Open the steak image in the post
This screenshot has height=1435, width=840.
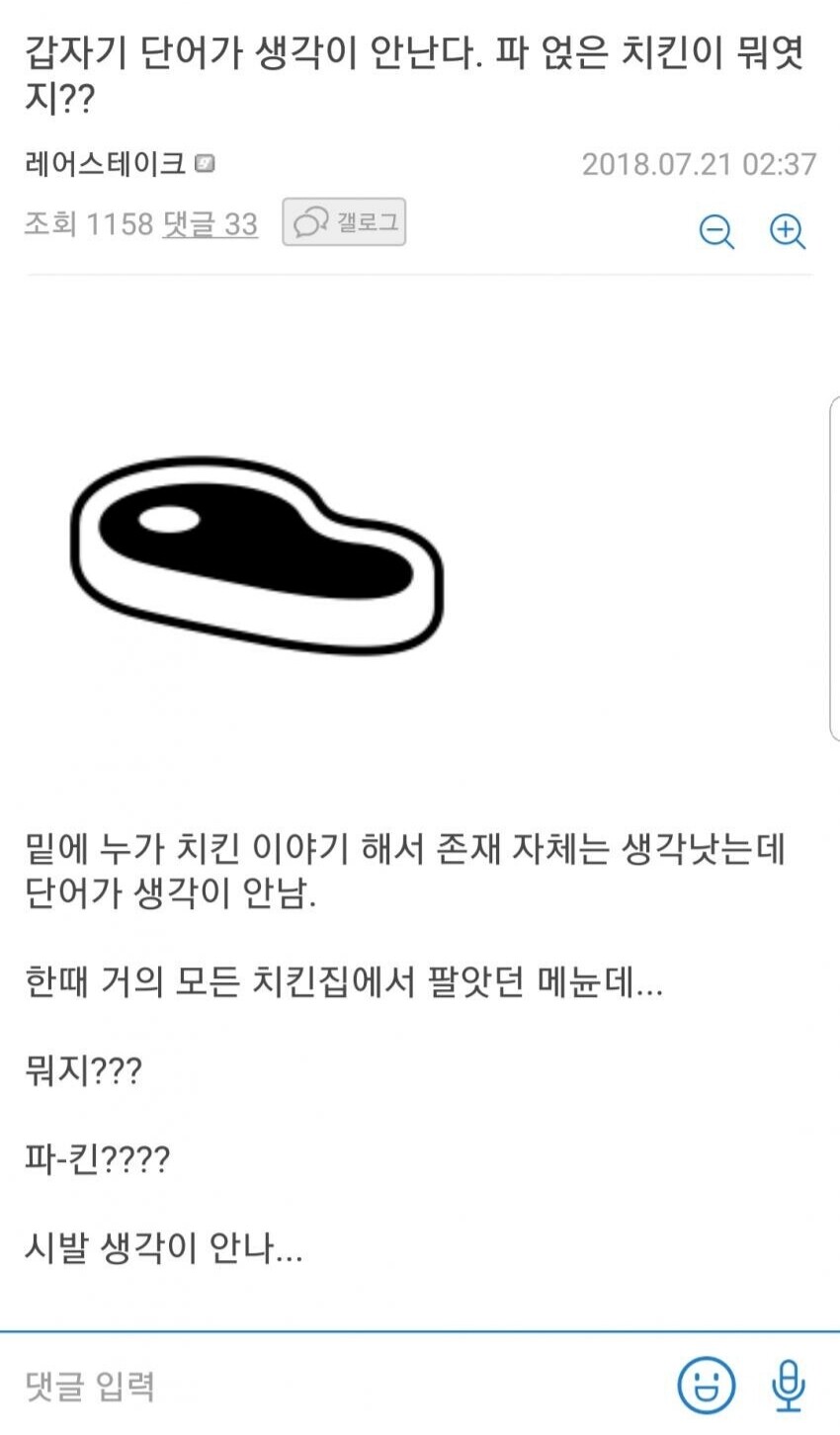pyautogui.click(x=257, y=556)
